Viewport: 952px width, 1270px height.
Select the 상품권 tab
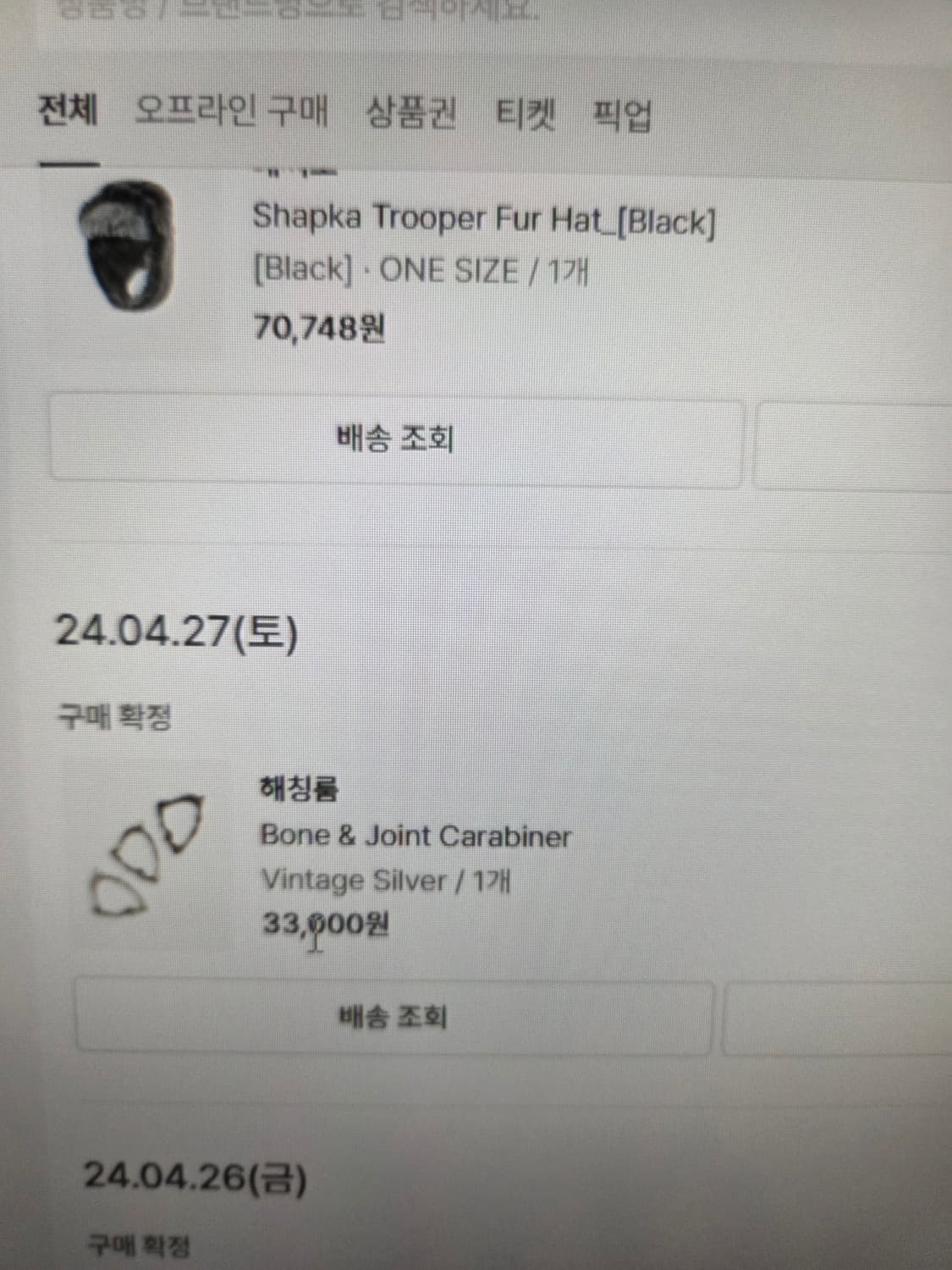coord(410,112)
